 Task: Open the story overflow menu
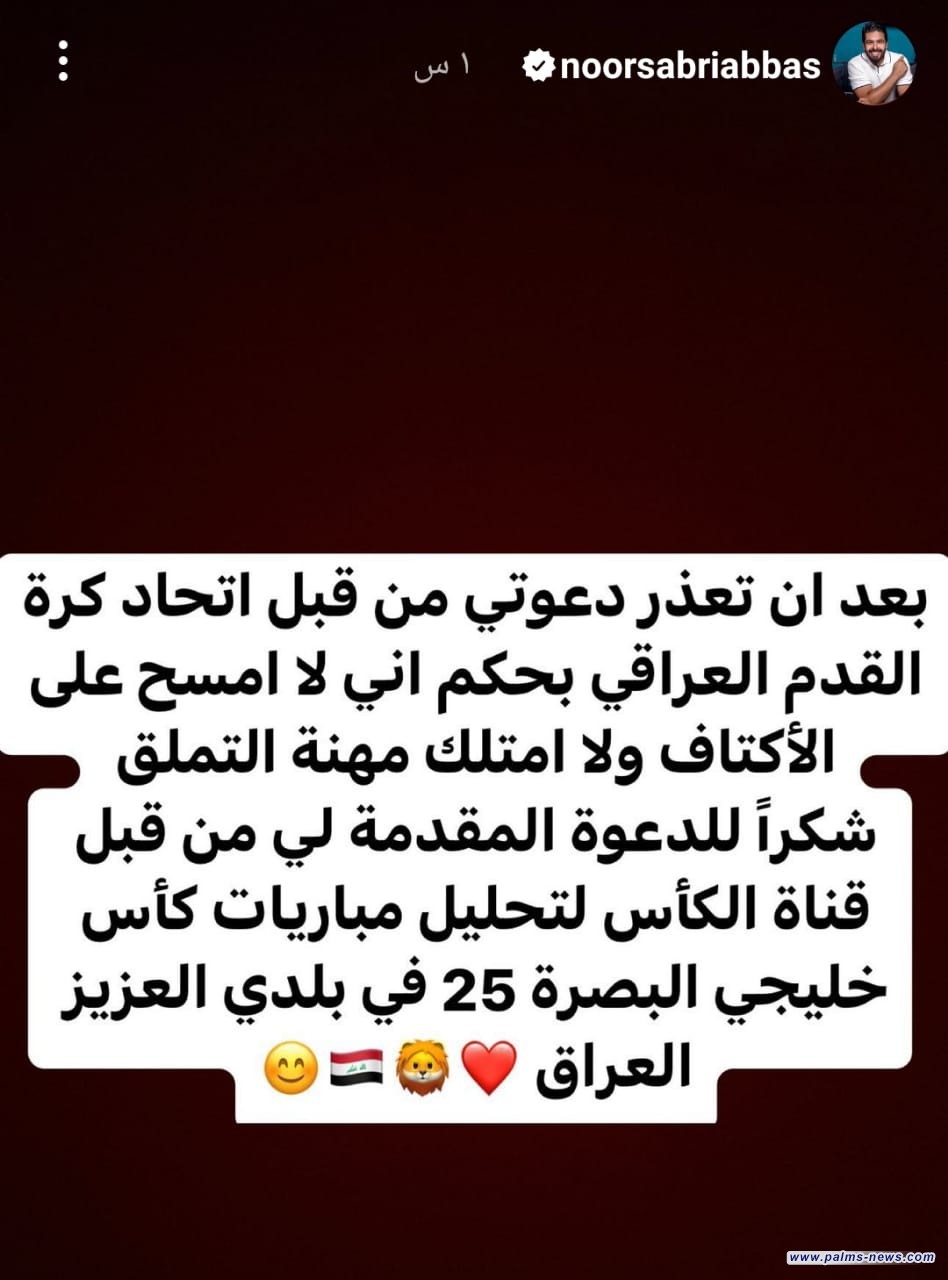point(64,62)
